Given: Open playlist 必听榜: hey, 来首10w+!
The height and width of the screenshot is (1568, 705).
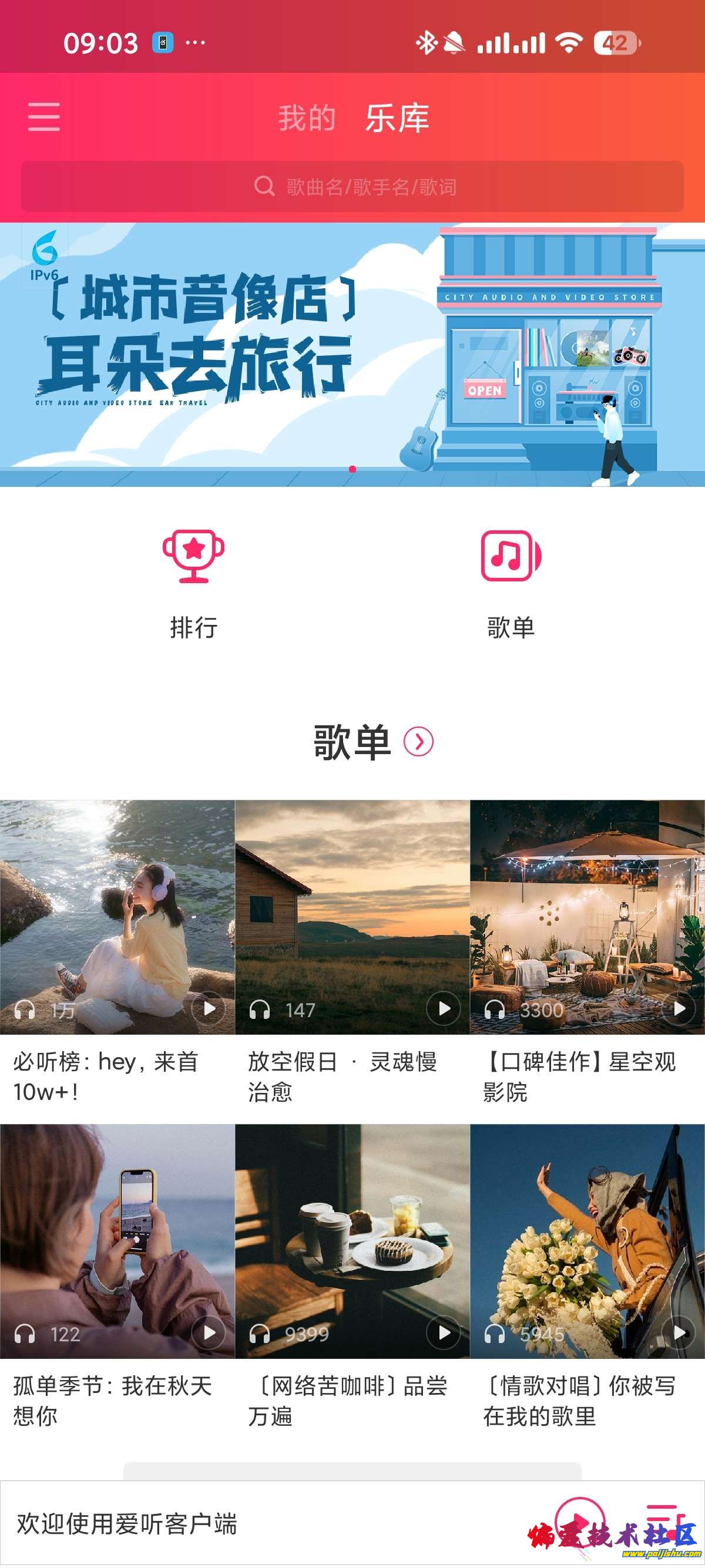Looking at the screenshot, I should pos(117,917).
